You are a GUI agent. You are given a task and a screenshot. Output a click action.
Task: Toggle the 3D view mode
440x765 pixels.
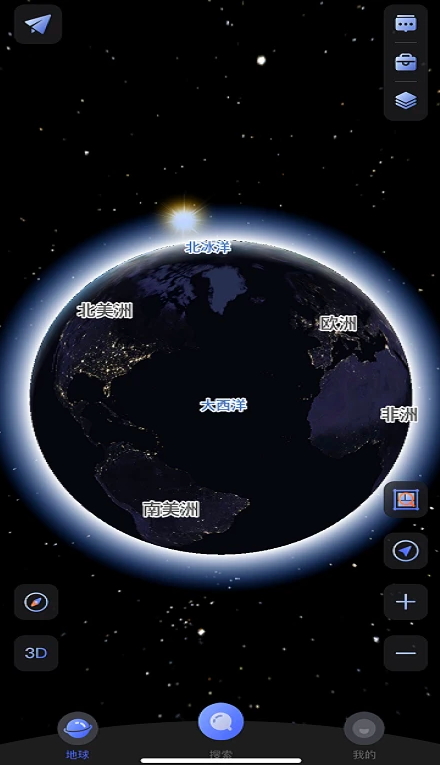36,653
